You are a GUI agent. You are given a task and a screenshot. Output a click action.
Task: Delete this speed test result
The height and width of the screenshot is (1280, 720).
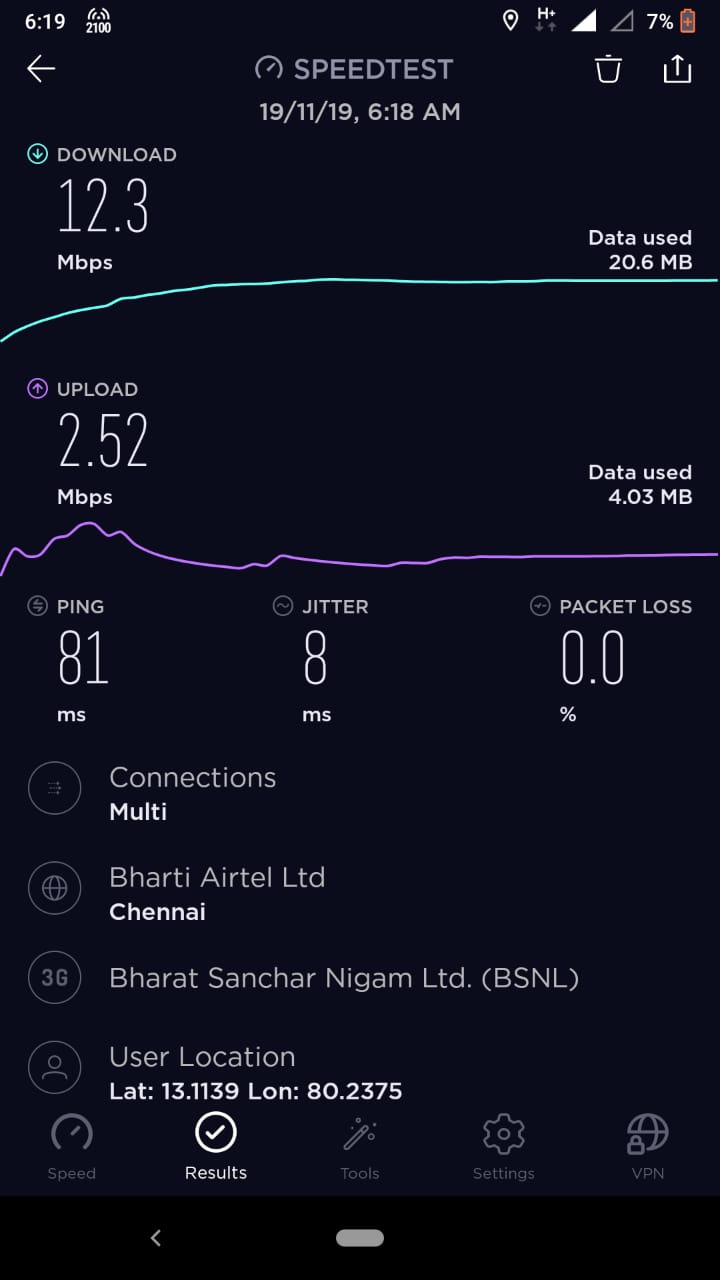tap(608, 68)
